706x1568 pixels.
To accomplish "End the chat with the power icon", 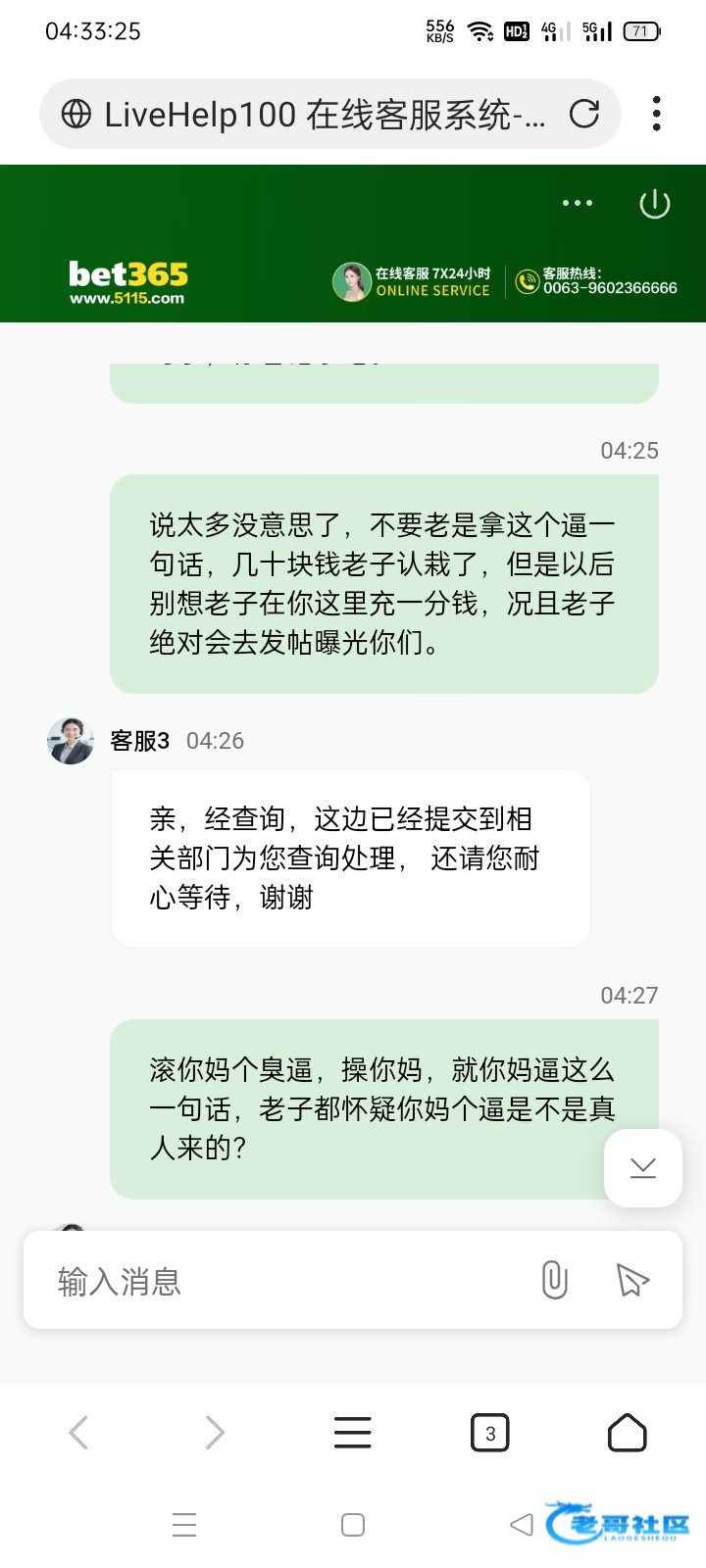I will [x=654, y=204].
